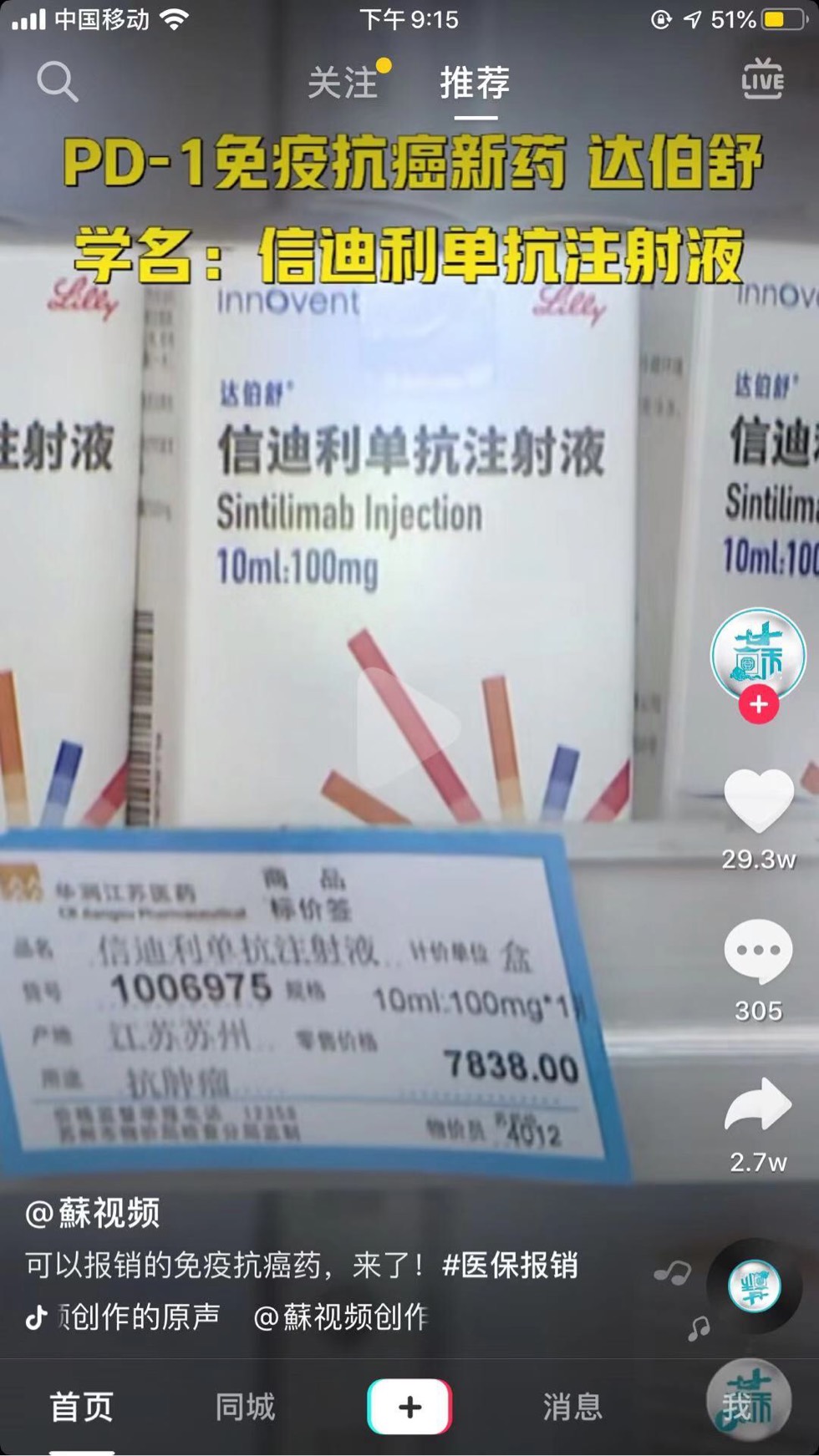Open the search magnifier icon

pyautogui.click(x=58, y=82)
